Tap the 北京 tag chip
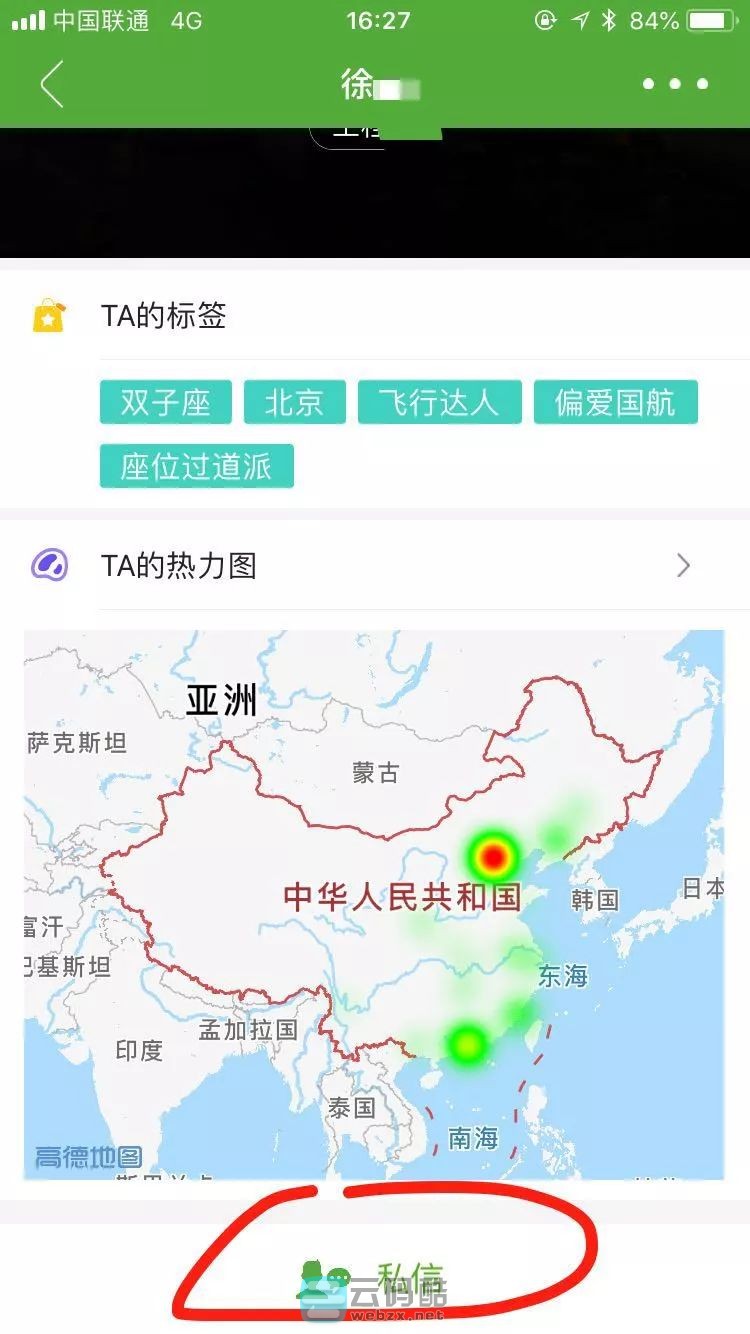This screenshot has height=1334, width=750. click(295, 402)
